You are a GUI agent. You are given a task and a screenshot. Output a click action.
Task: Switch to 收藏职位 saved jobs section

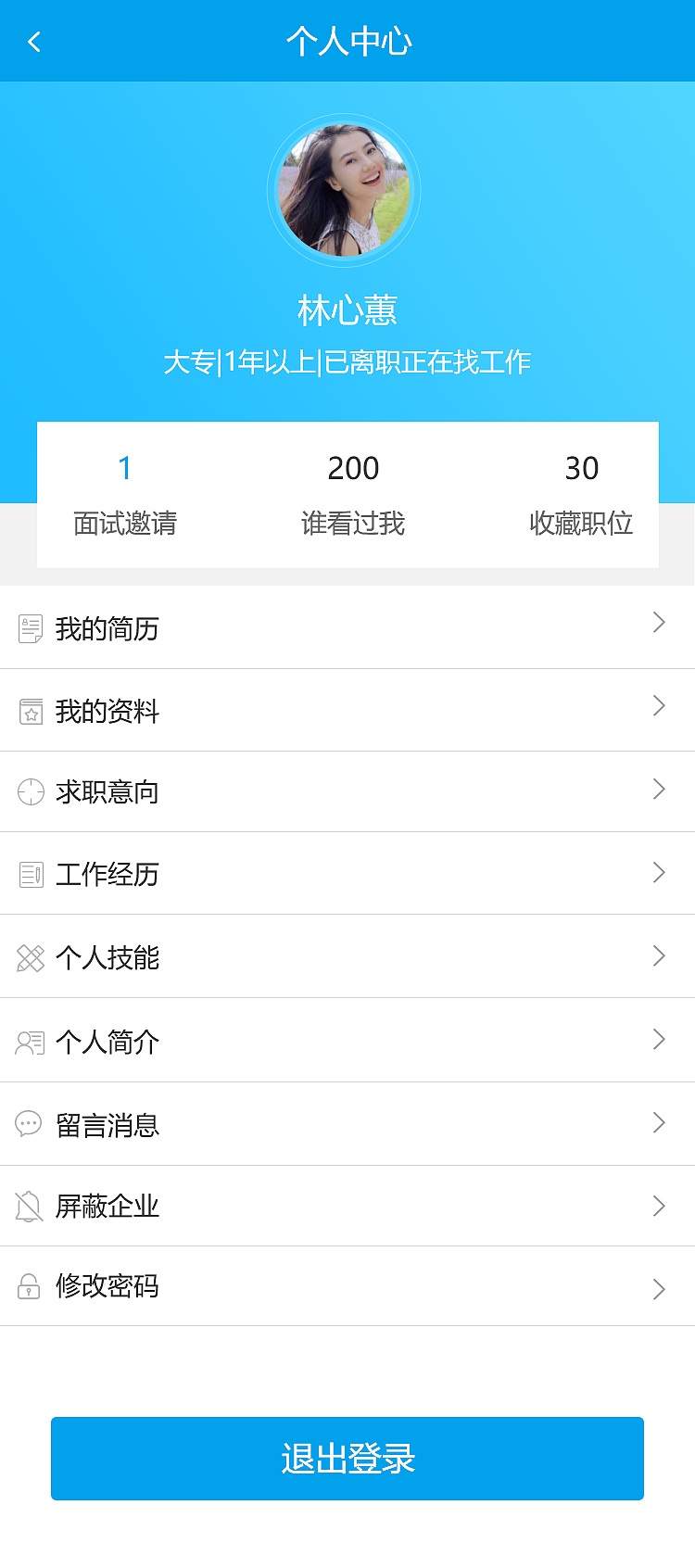tap(582, 496)
